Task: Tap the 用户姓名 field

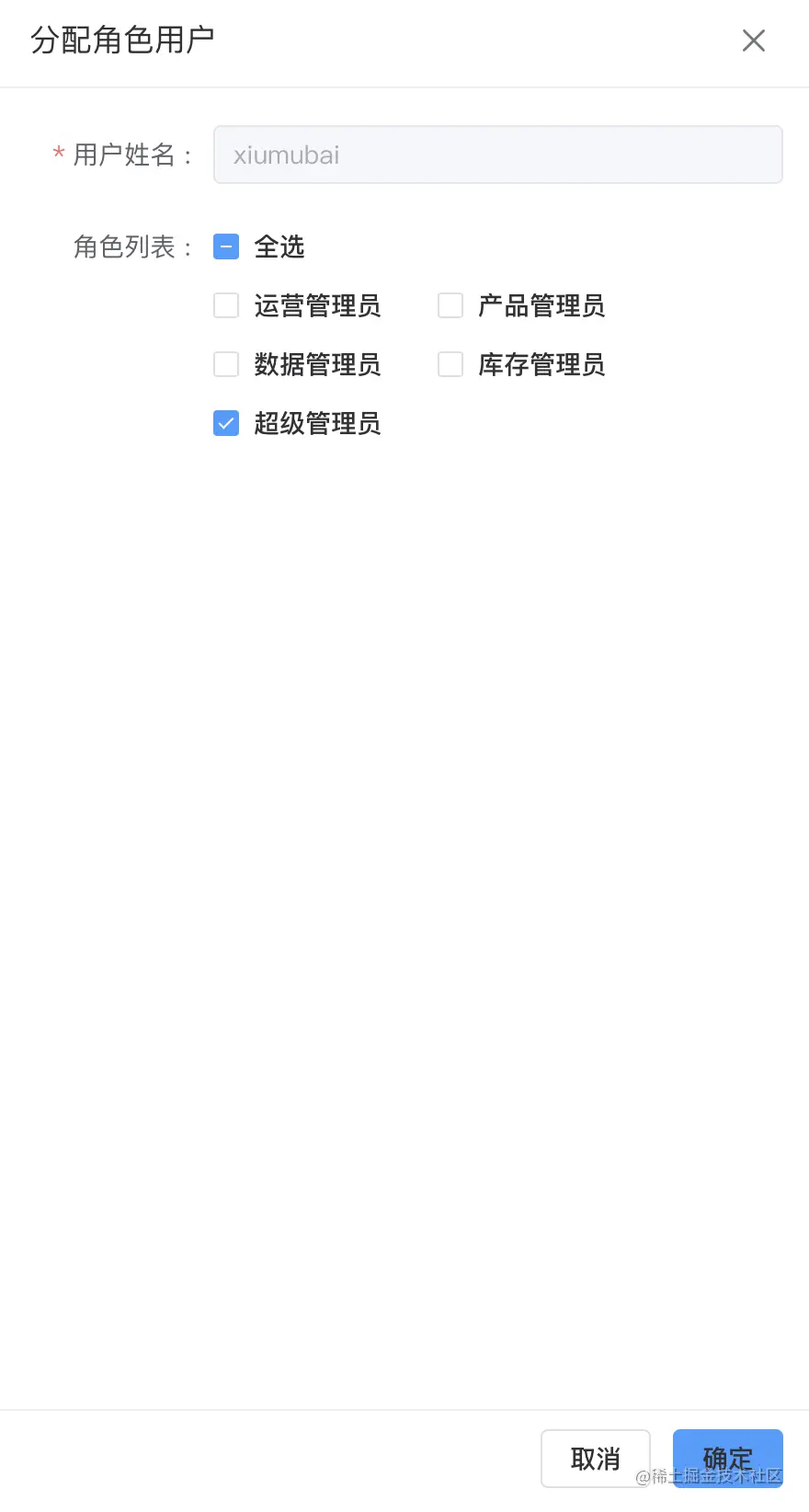Action: pyautogui.click(x=498, y=155)
